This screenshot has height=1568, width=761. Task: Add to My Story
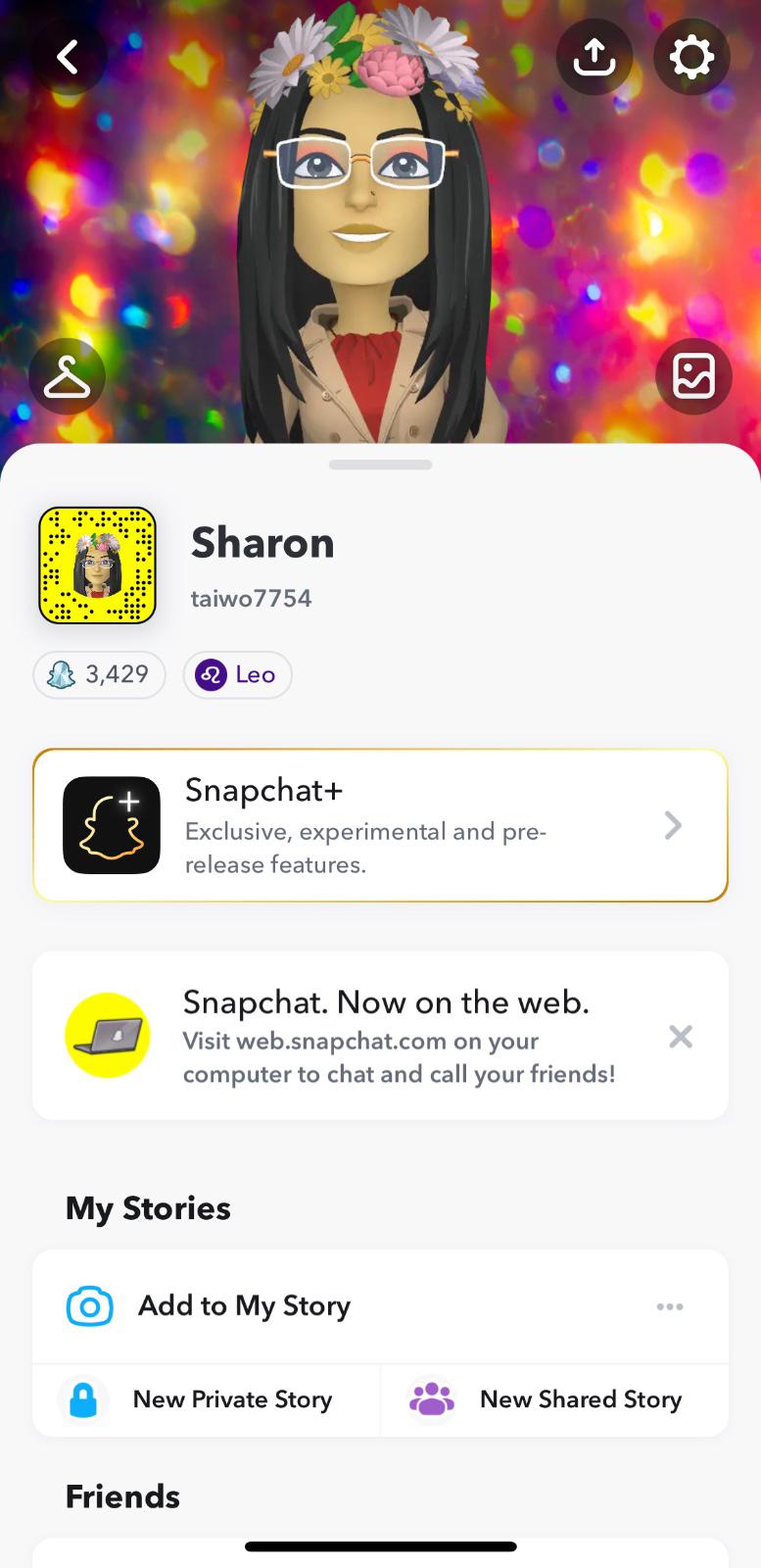pyautogui.click(x=380, y=1306)
